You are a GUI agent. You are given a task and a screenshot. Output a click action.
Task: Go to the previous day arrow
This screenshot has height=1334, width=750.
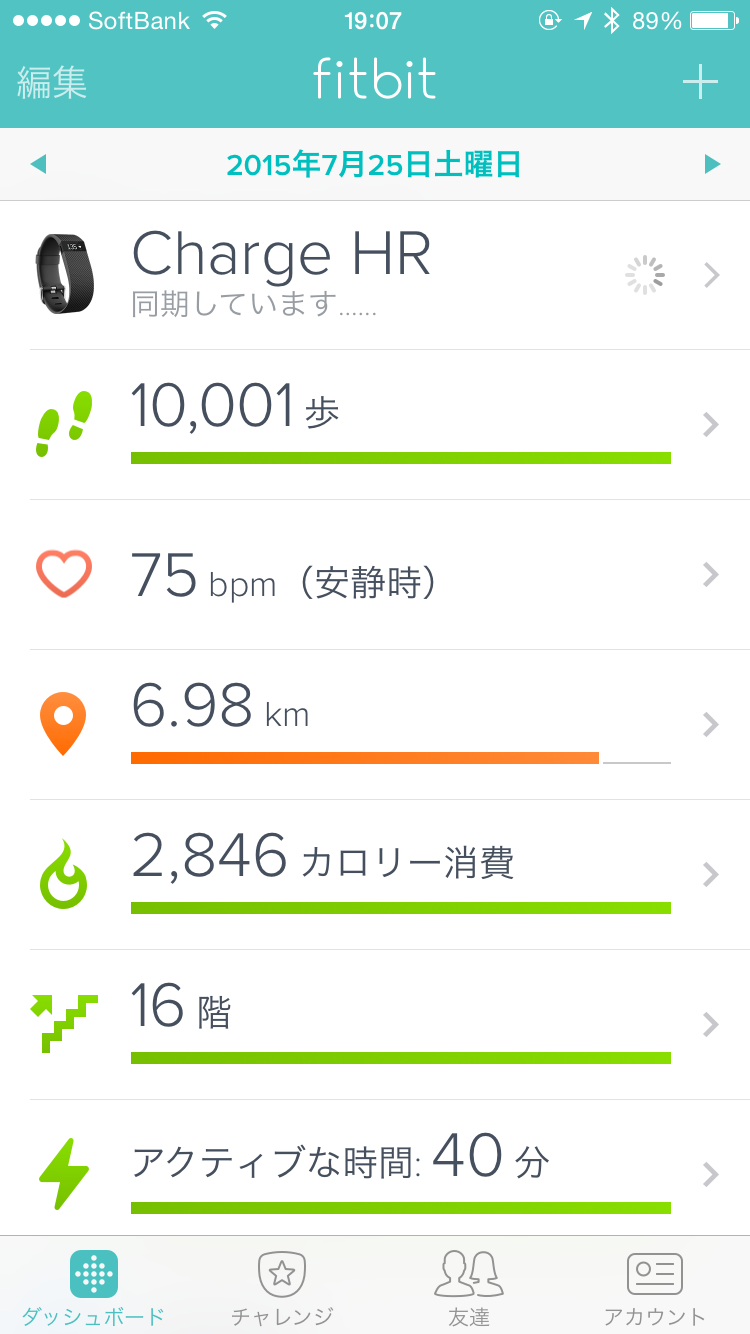[x=39, y=164]
